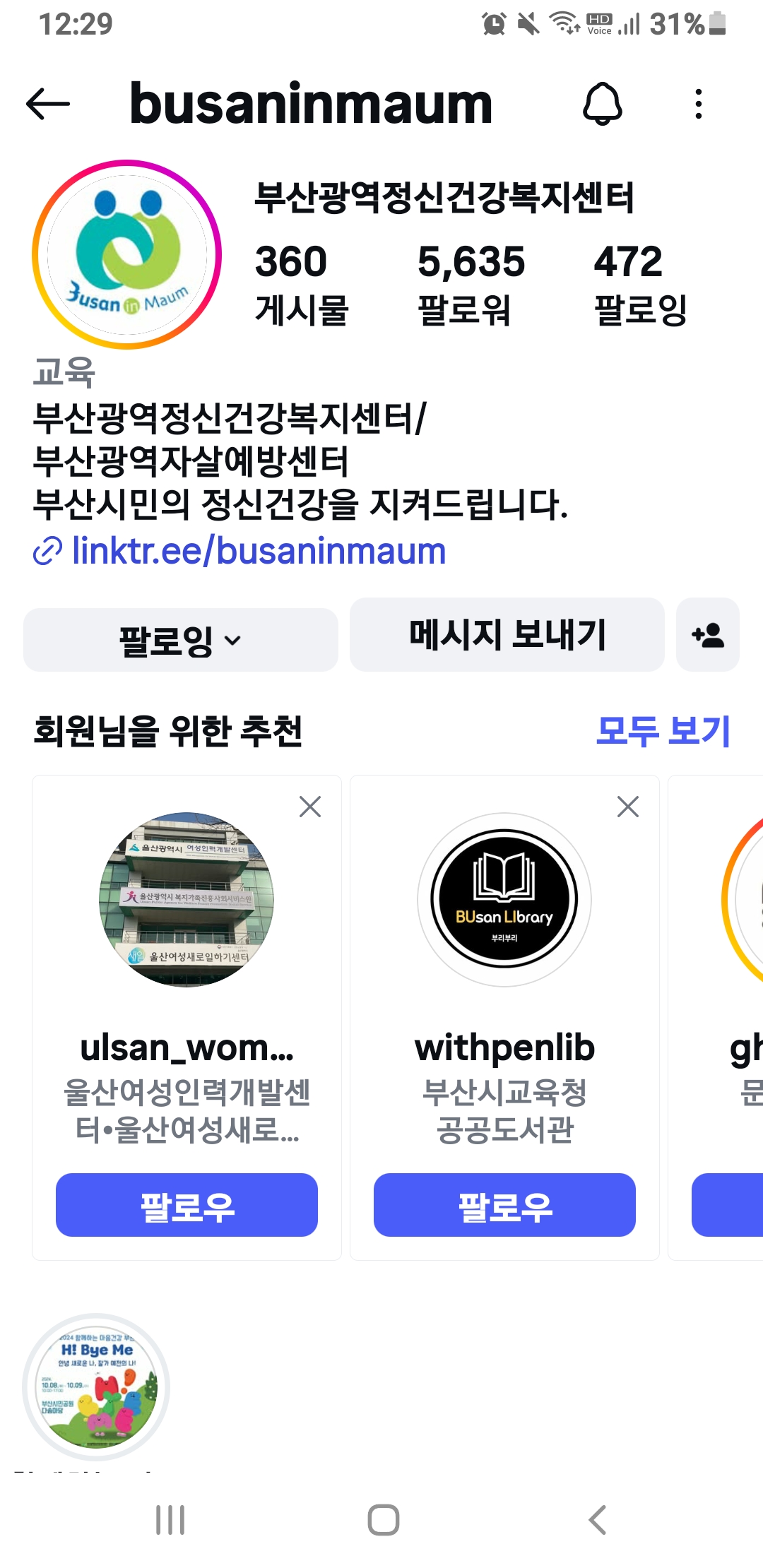
Task: Toggle suggested accounts with the add-person icon
Action: tap(708, 634)
